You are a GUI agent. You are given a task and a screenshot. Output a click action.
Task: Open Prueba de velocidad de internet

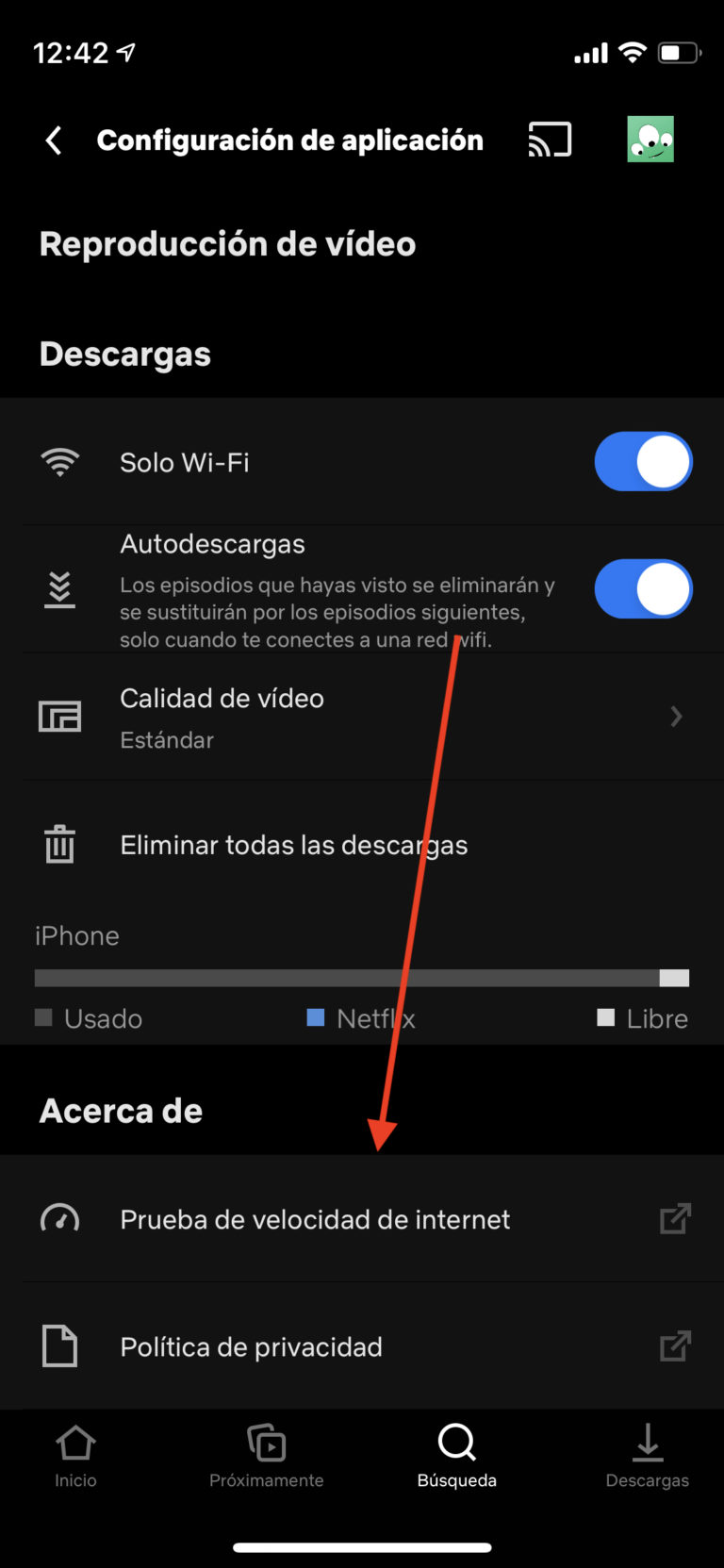tap(316, 1218)
